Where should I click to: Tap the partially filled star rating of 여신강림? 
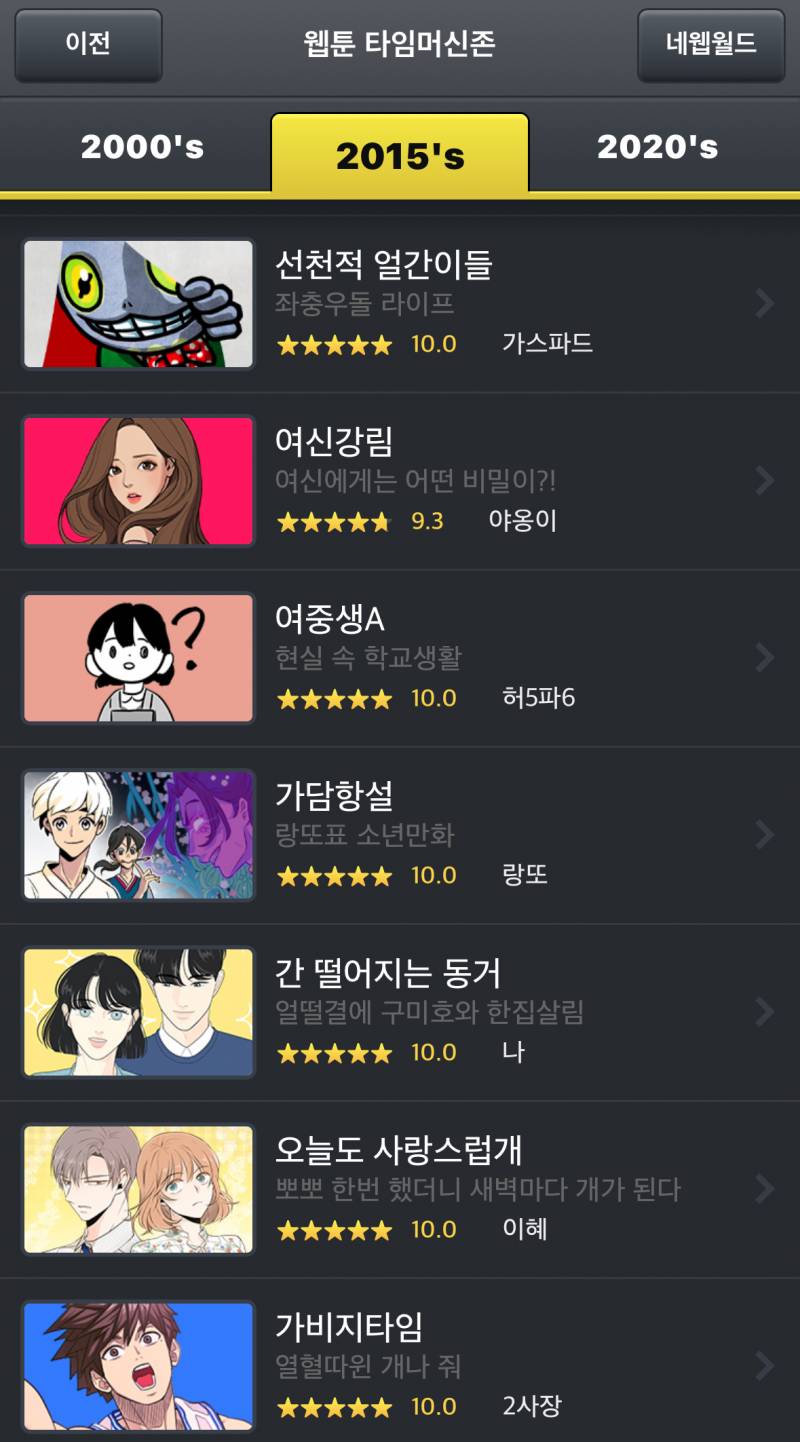(331, 521)
